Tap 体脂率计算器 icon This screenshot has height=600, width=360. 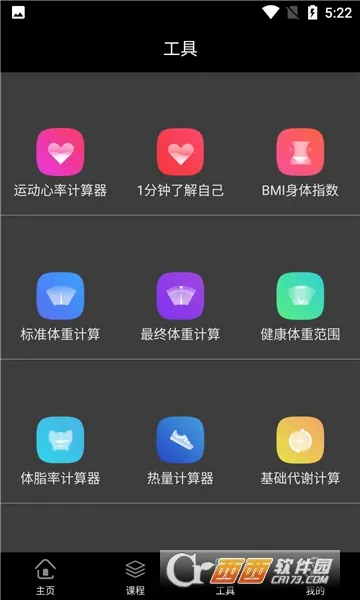(x=60, y=440)
